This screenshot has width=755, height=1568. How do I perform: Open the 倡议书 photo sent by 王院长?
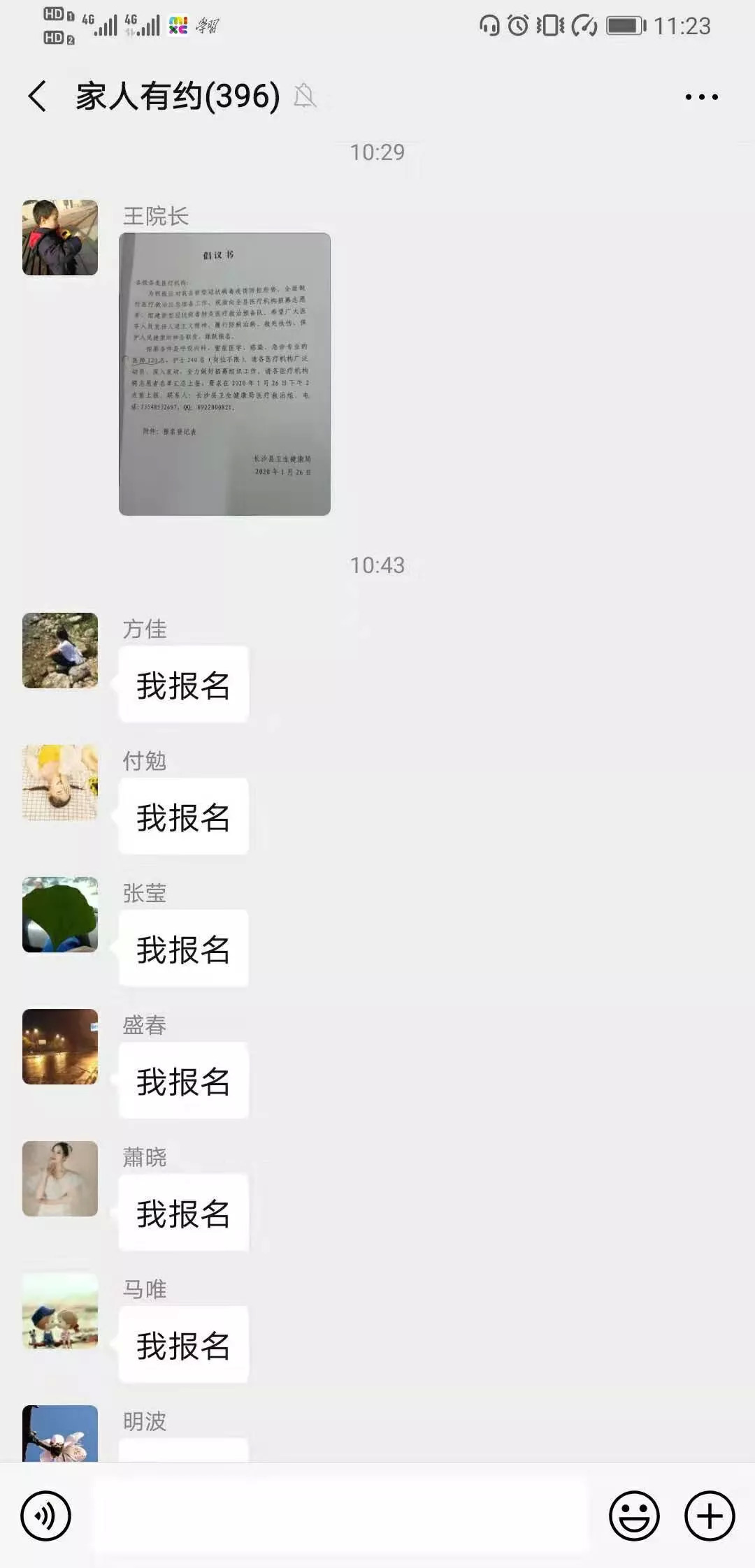(224, 374)
